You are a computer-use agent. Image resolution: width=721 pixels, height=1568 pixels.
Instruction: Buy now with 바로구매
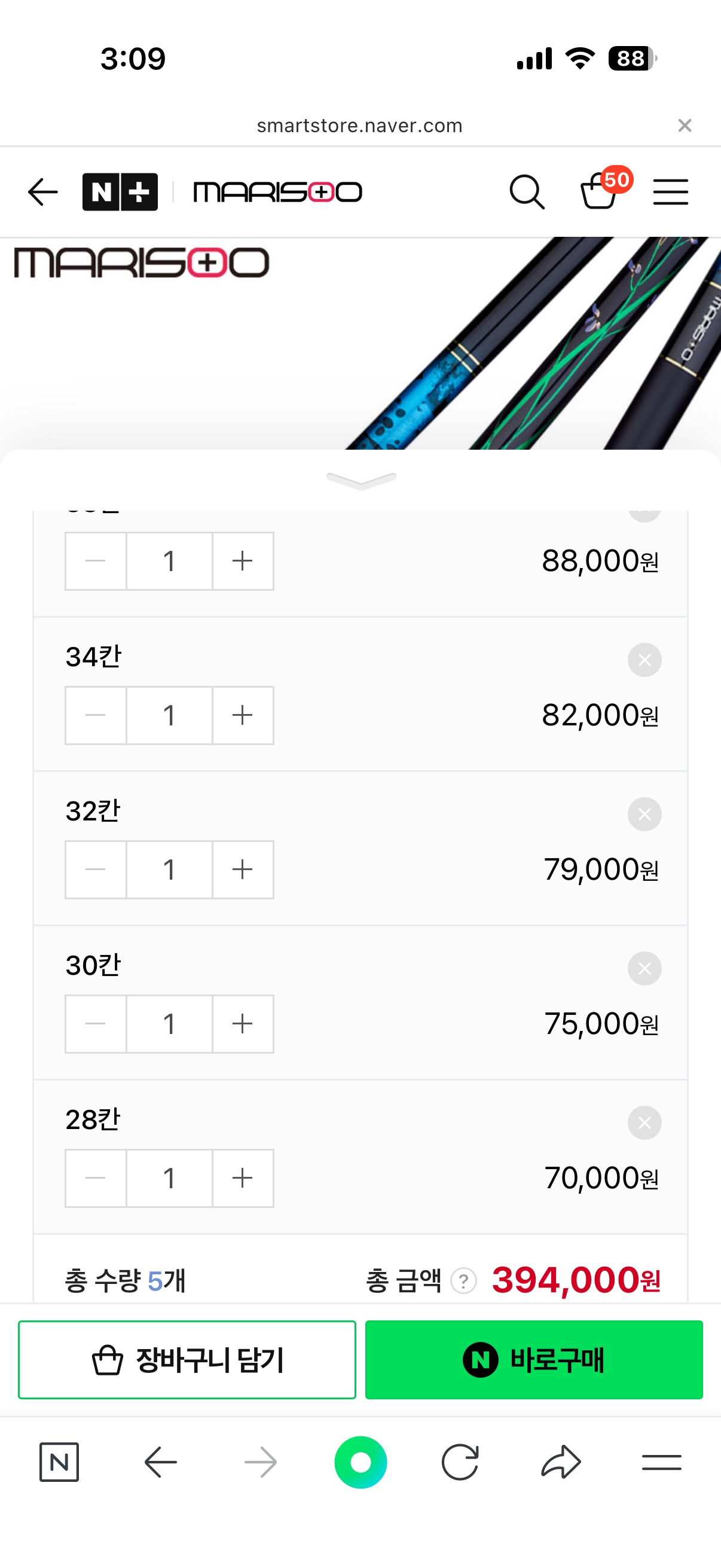pyautogui.click(x=534, y=1360)
